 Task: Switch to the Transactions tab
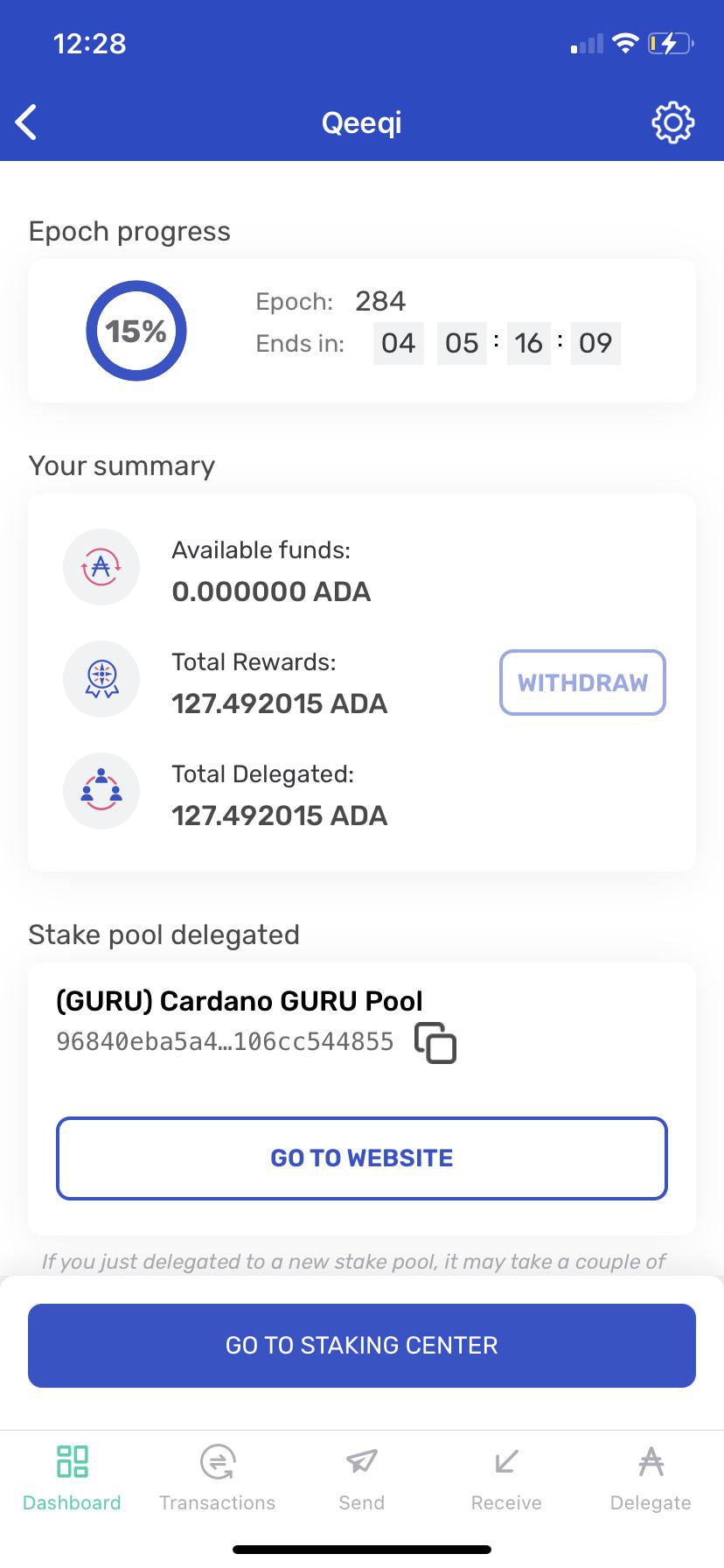click(217, 1477)
